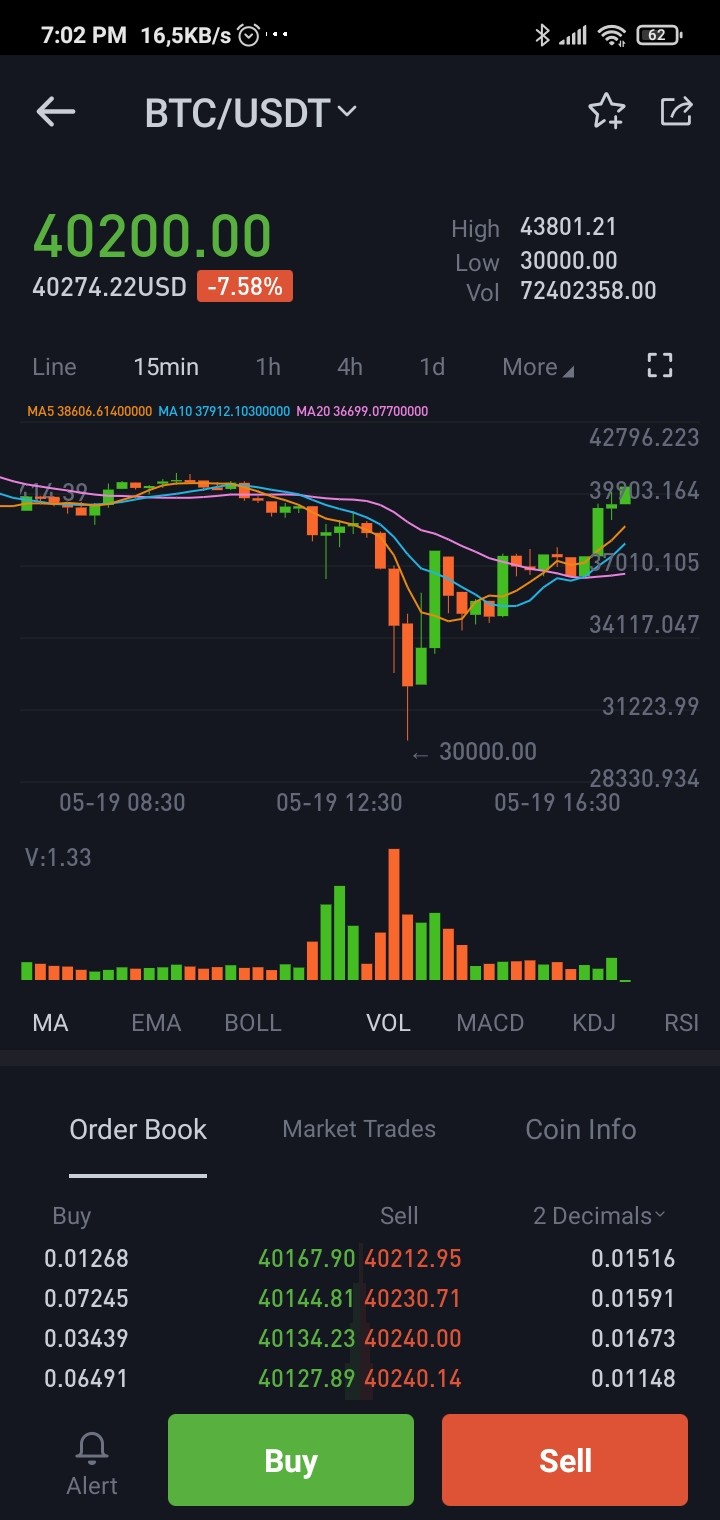This screenshot has width=720, height=1520.
Task: Switch chart to Line view
Action: 54,367
